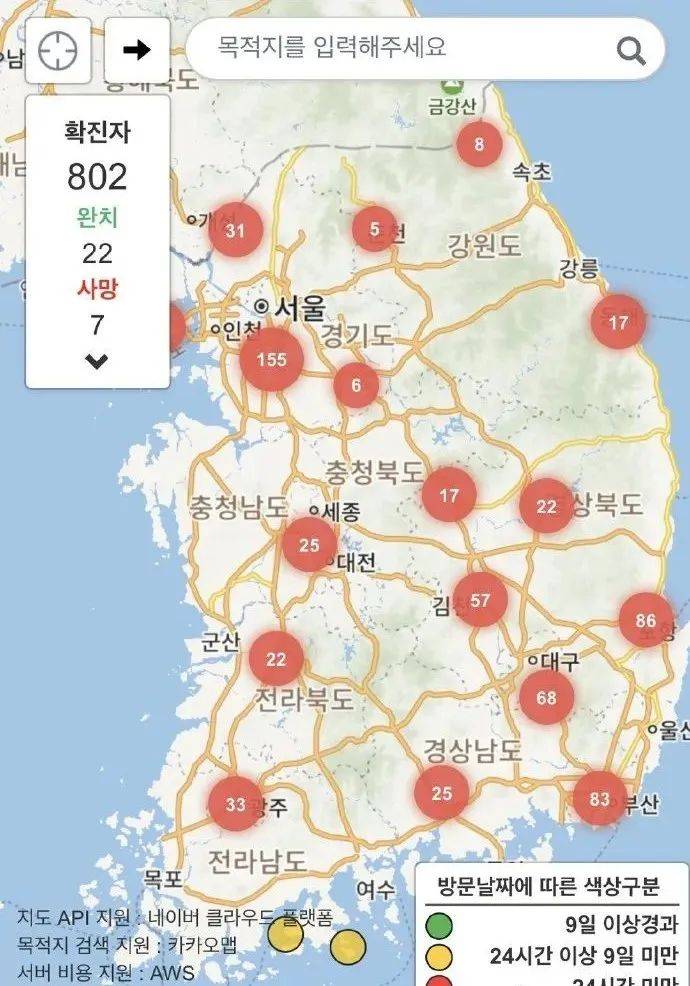The height and width of the screenshot is (986, 690).
Task: Tap the 6 cluster in Gyeonggi-do
Action: point(356,384)
